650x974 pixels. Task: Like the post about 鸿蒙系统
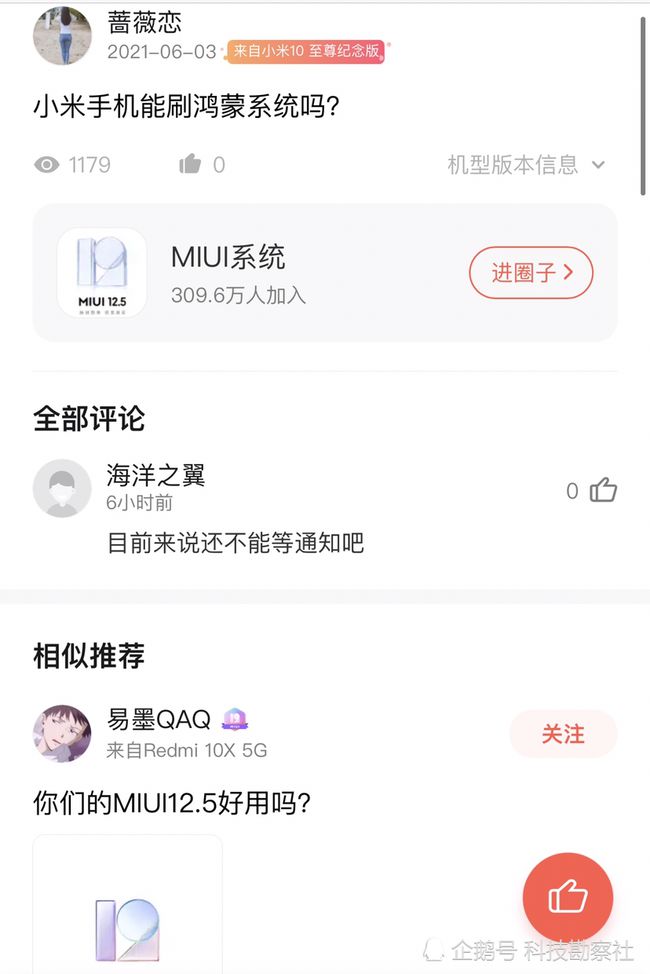tap(190, 165)
